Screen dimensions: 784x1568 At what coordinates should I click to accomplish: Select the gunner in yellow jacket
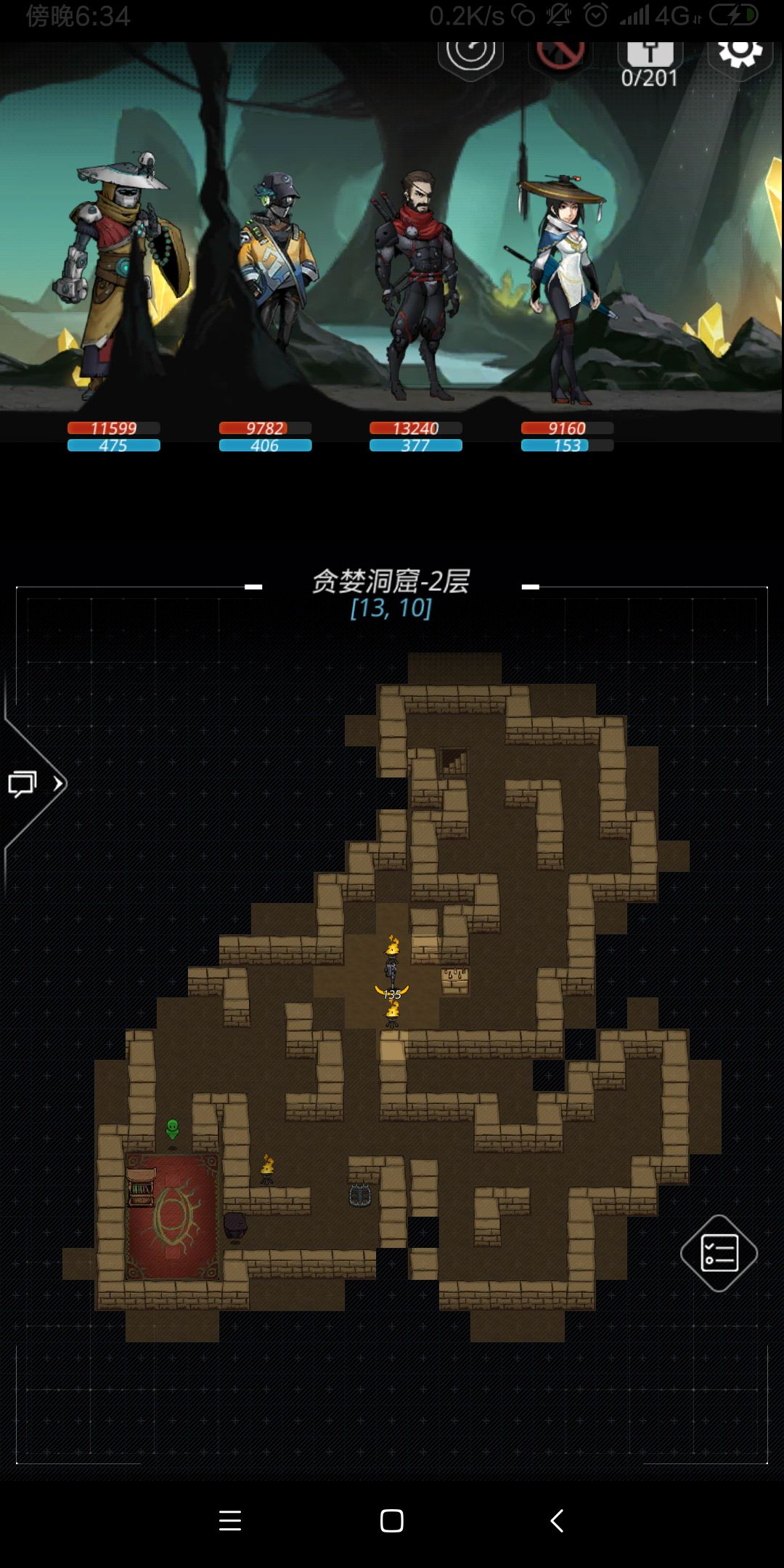279,261
